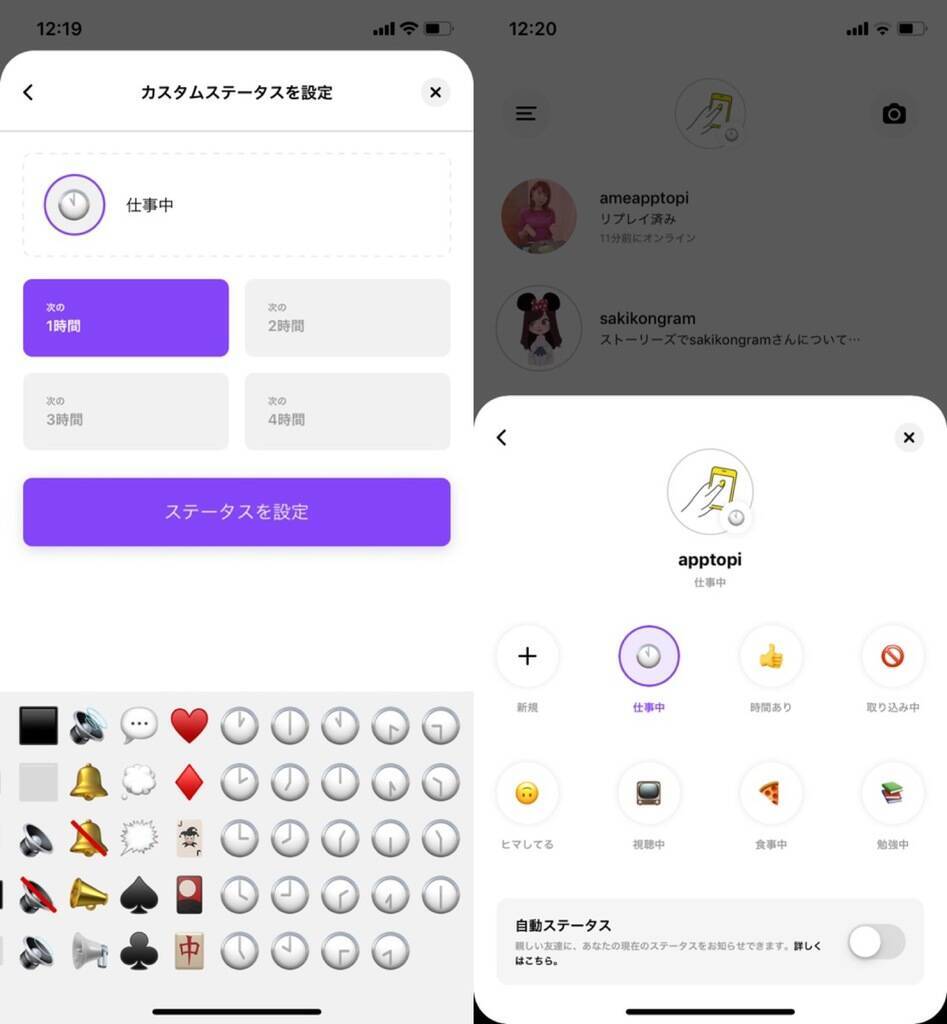Go back from the カスタムステータスを設定 screen

[x=28, y=92]
